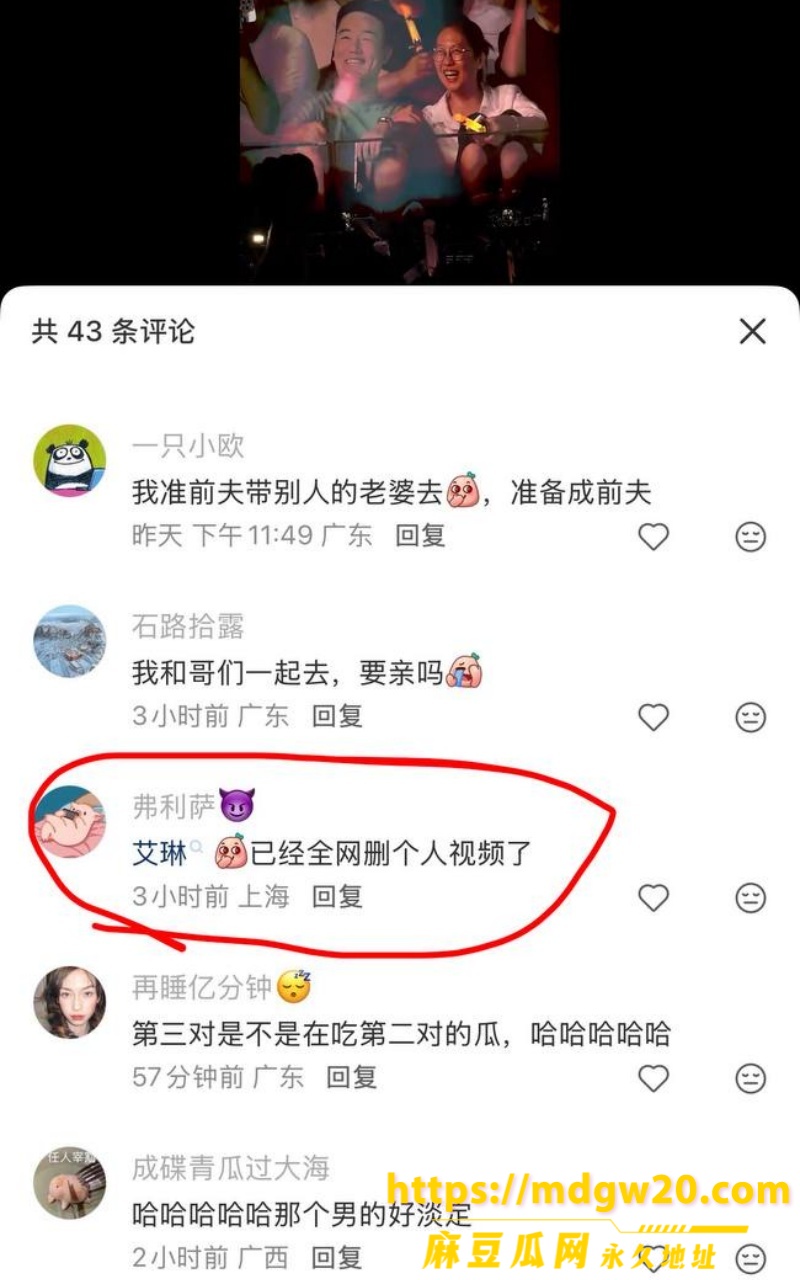Like the comment by 再睡亿分钟
Image resolution: width=800 pixels, height=1280 pixels.
[653, 1078]
